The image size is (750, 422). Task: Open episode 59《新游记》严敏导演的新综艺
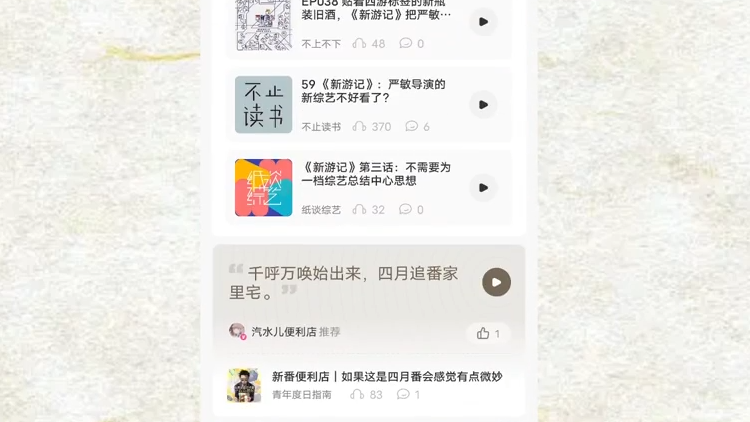coord(373,91)
